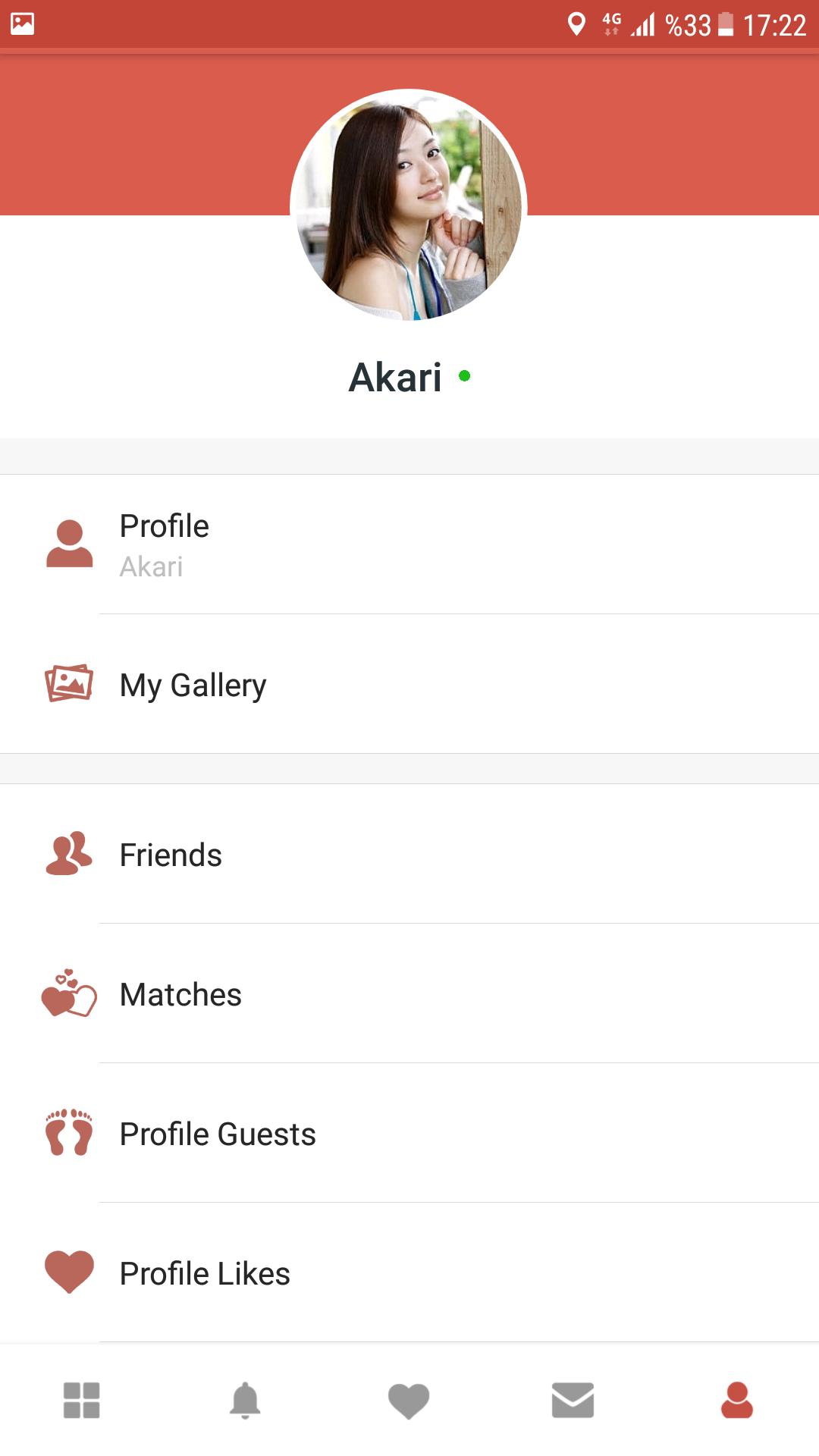This screenshot has height=1456, width=819.
Task: View the Friends list
Action: 409,855
